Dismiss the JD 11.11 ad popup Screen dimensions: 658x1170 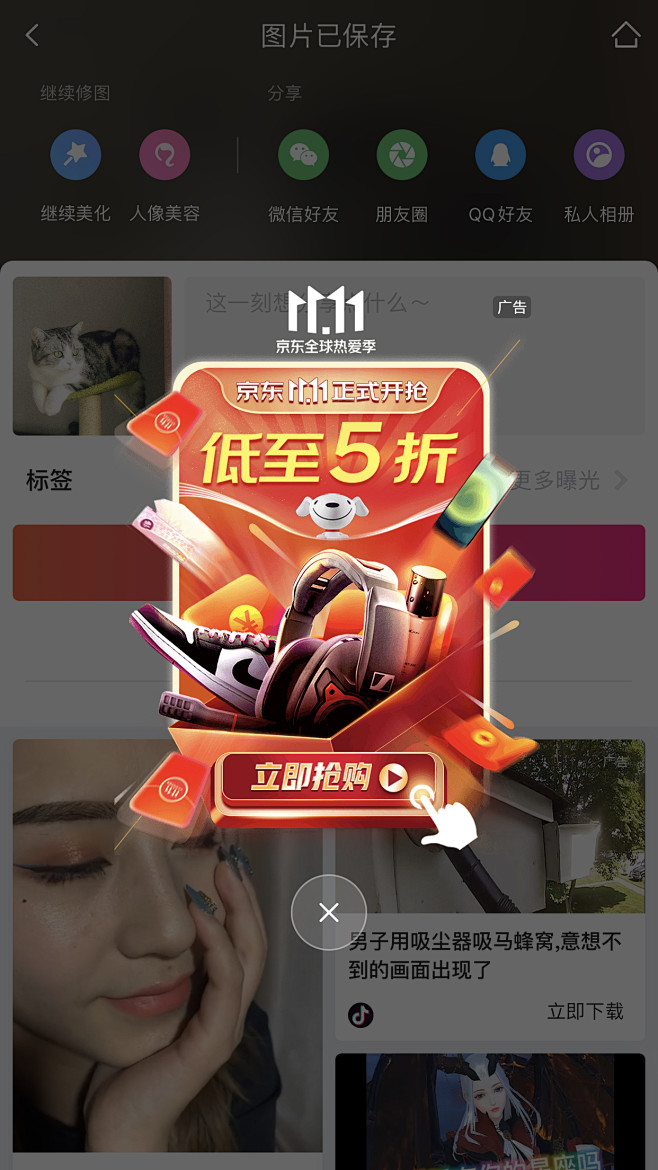coord(328,912)
